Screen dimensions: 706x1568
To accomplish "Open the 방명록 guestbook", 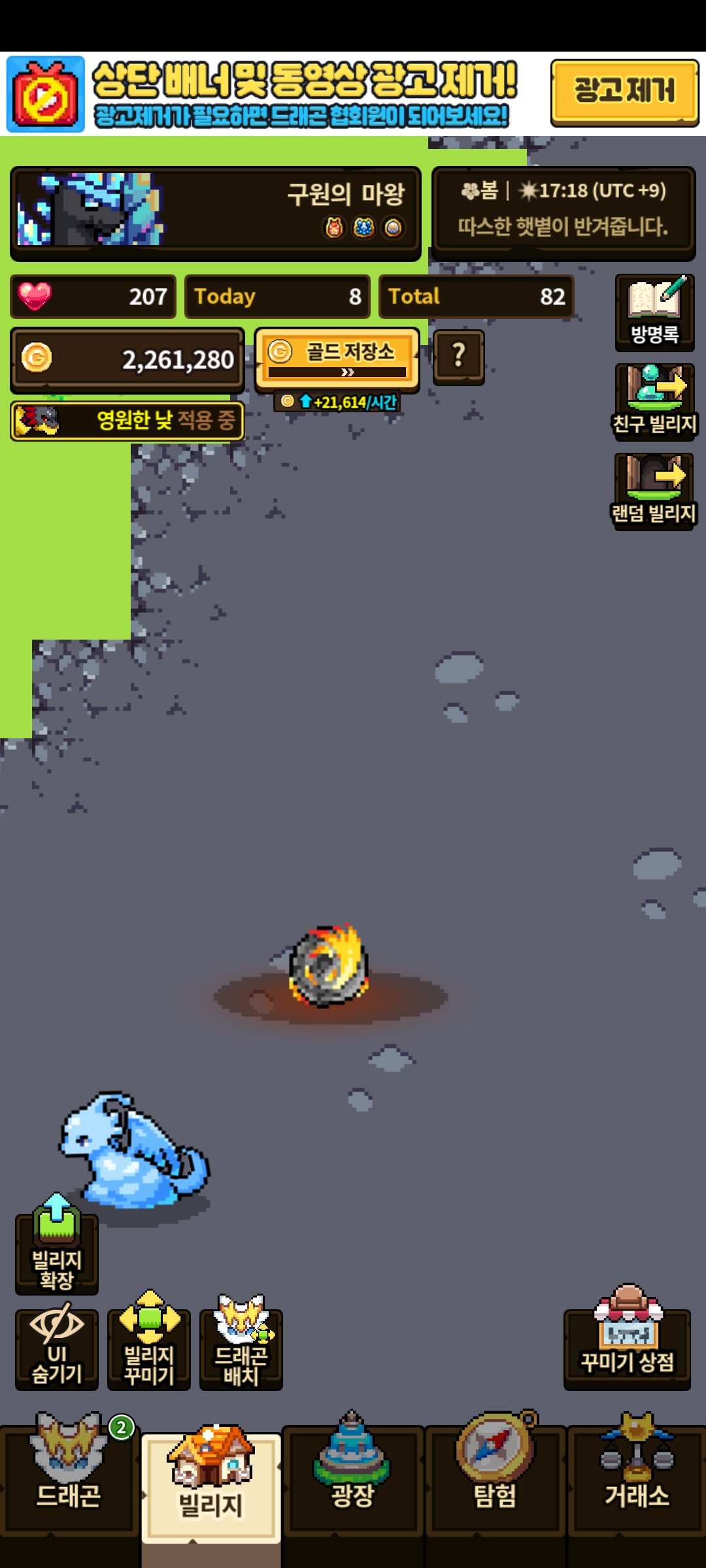I will coord(654,312).
